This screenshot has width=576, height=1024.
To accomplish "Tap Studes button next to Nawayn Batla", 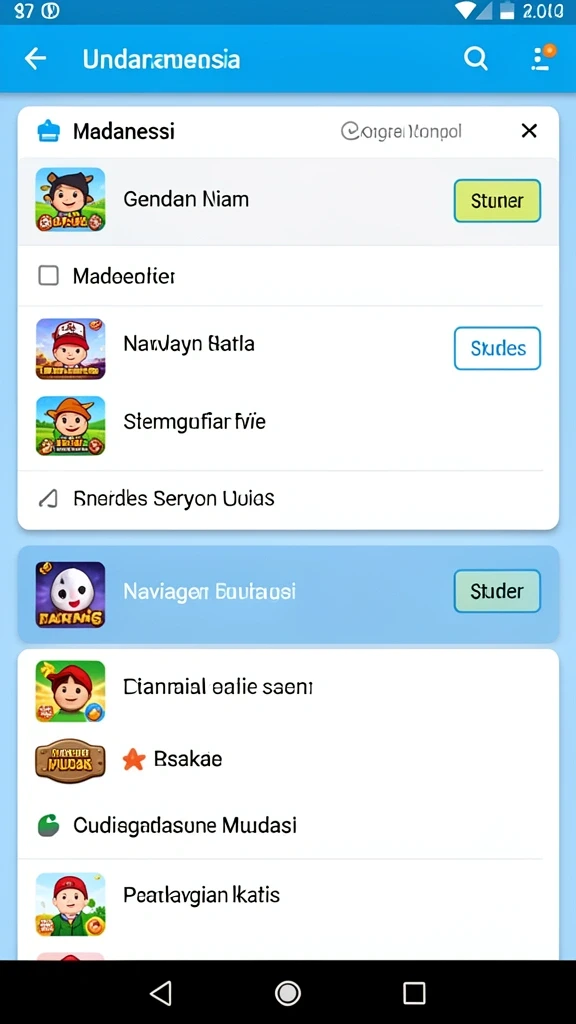I will click(497, 348).
